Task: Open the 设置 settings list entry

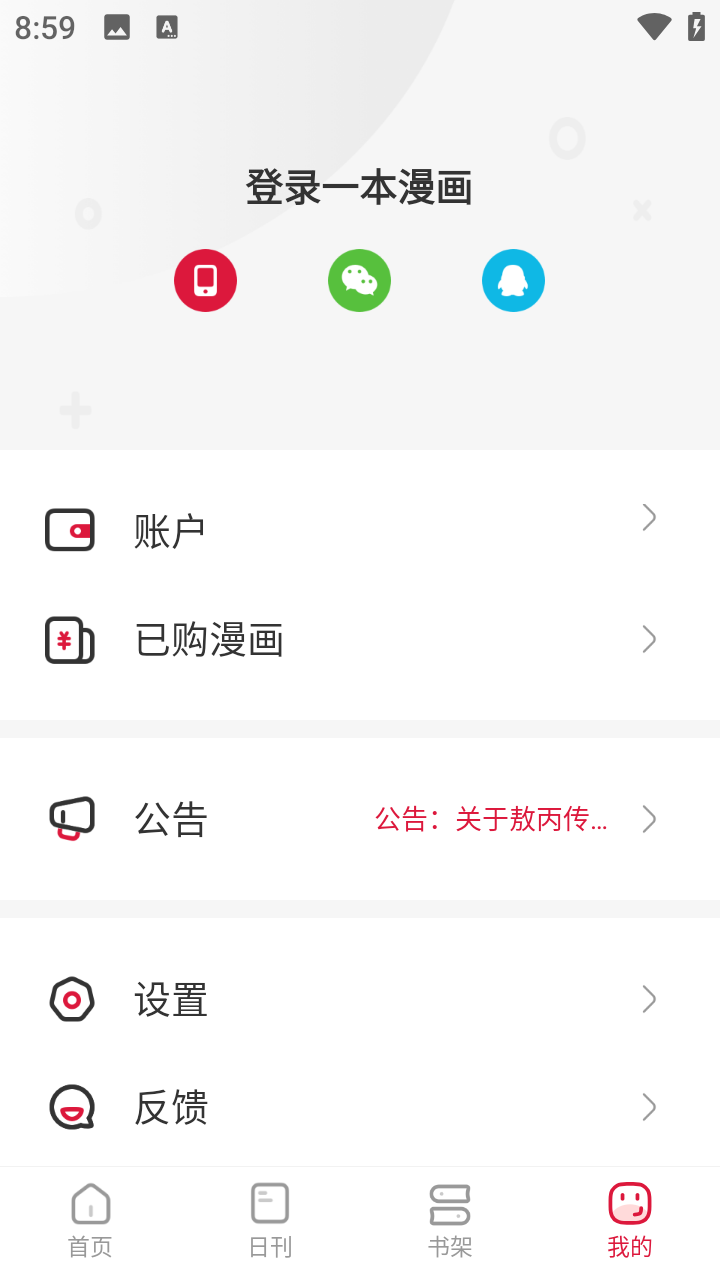Action: click(170, 1000)
